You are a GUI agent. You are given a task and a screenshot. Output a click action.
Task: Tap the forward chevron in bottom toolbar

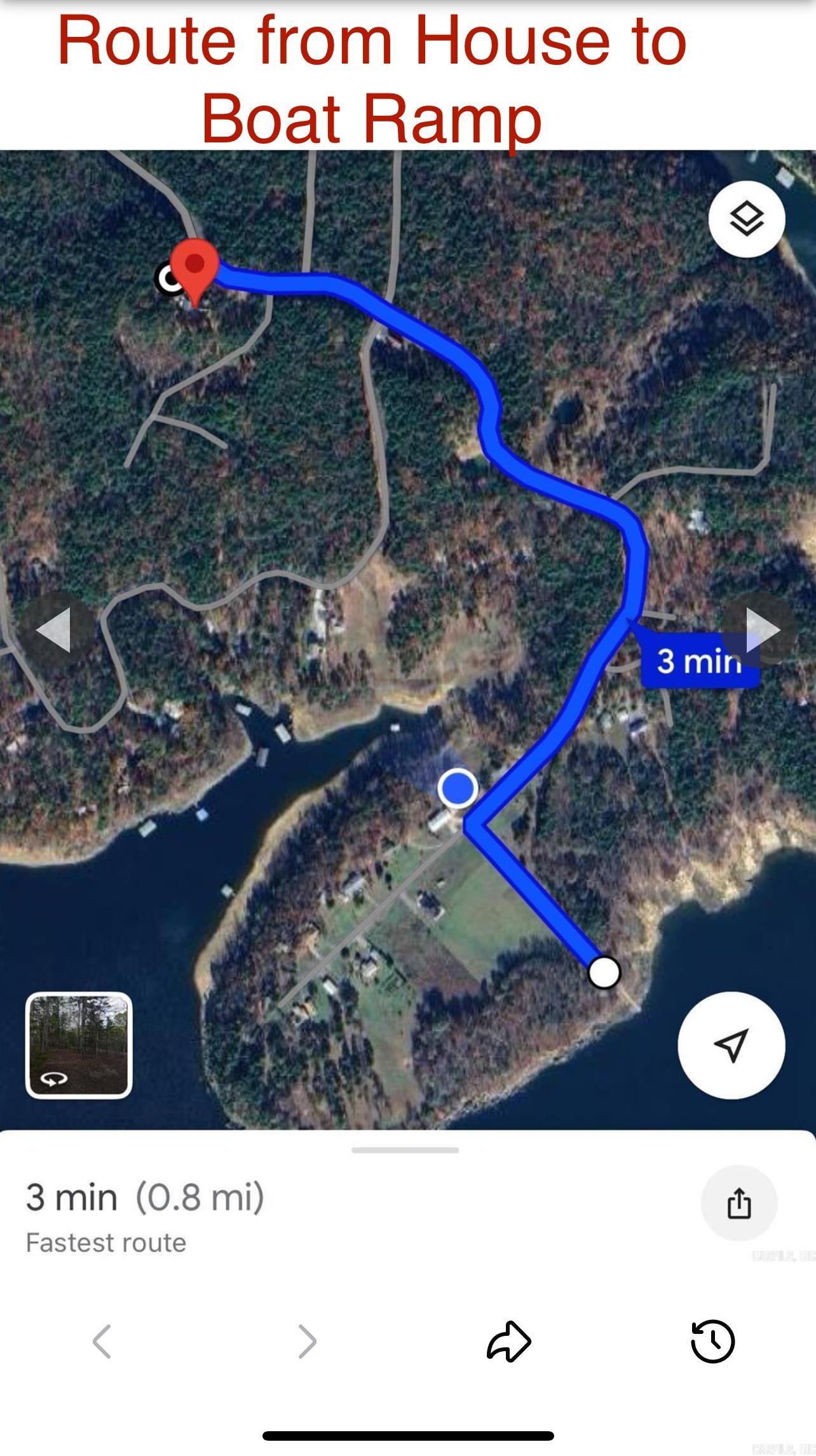[x=308, y=1342]
